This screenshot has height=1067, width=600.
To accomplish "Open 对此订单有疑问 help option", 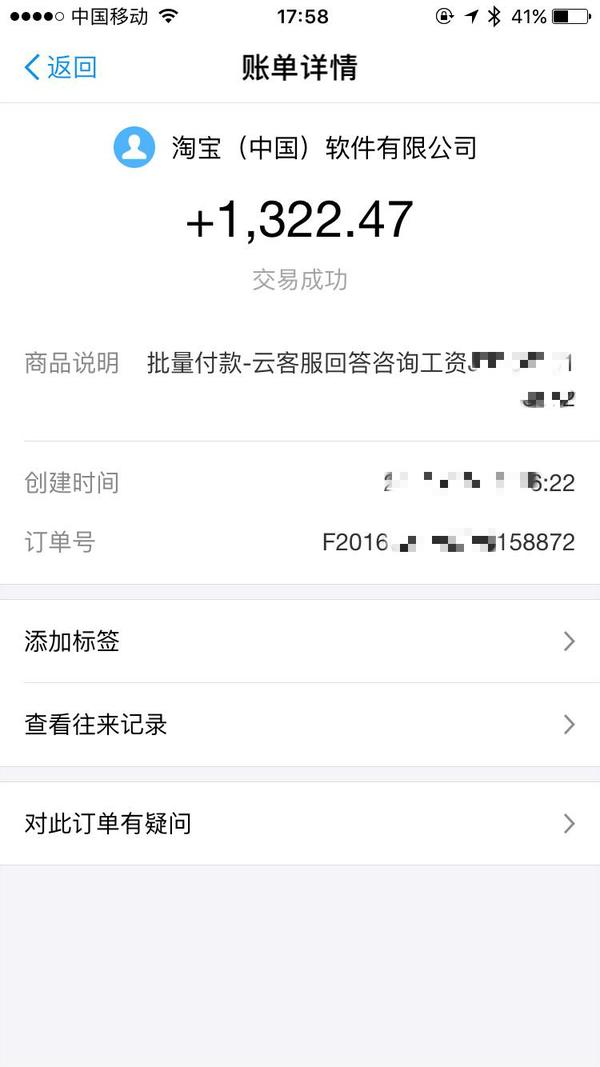I will pyautogui.click(x=300, y=824).
